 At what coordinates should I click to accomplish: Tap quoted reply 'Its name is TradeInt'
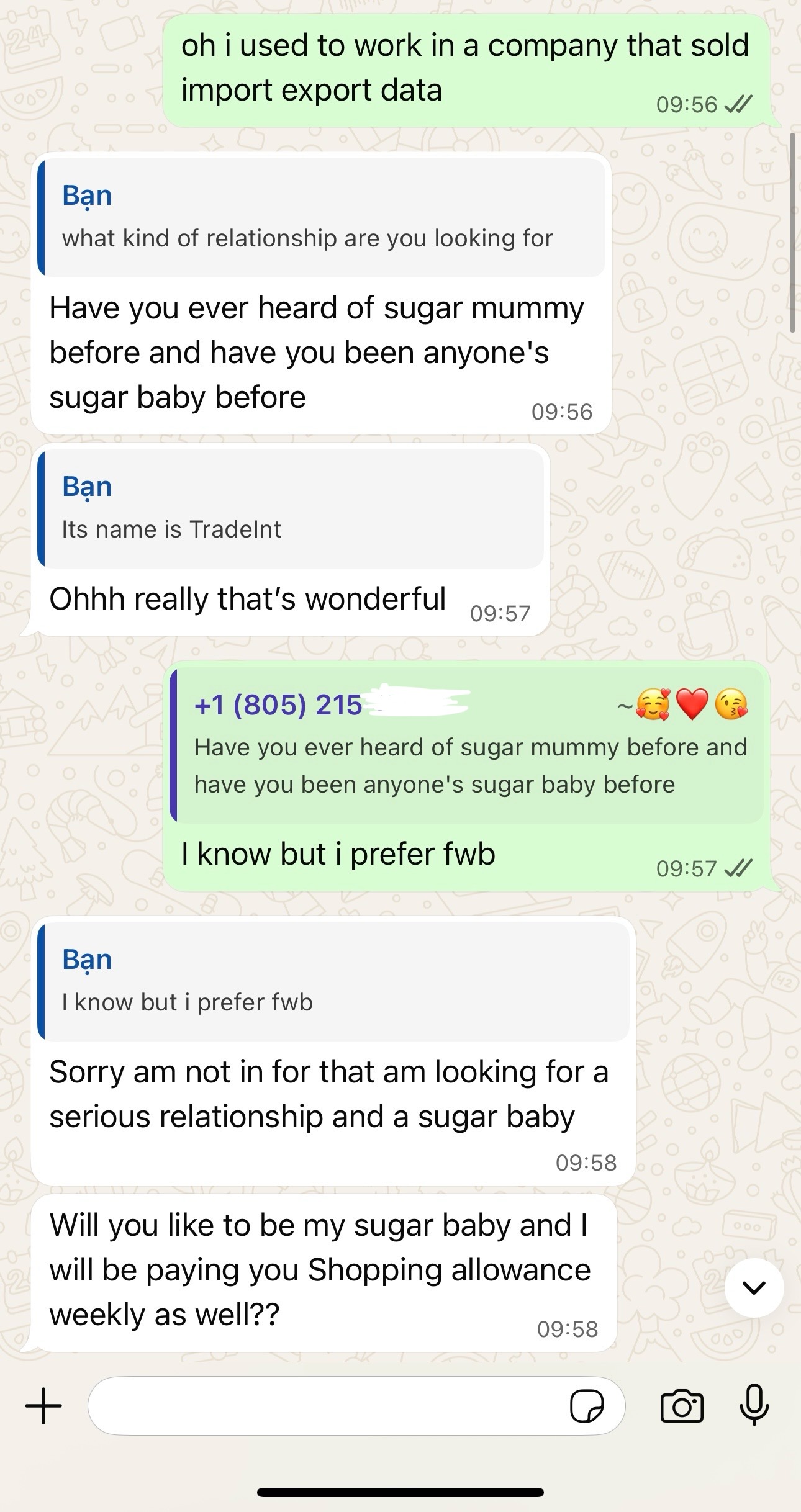(291, 508)
